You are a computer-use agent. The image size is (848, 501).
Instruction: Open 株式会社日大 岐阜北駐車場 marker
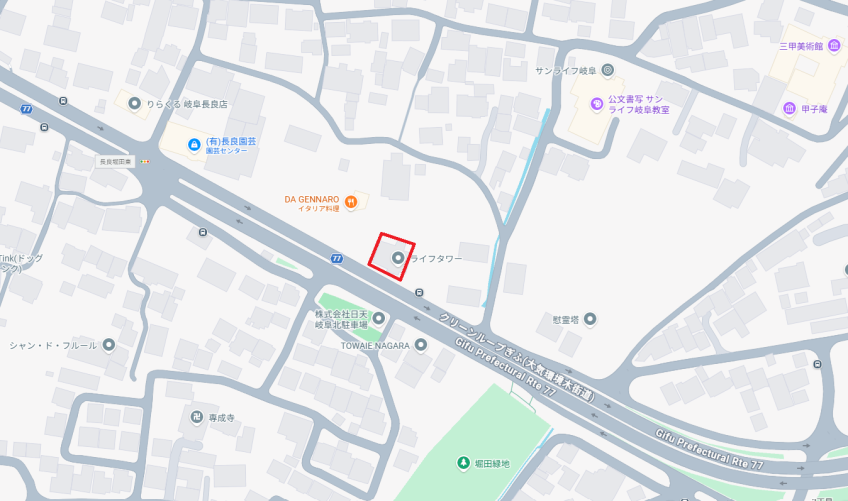coord(379,318)
